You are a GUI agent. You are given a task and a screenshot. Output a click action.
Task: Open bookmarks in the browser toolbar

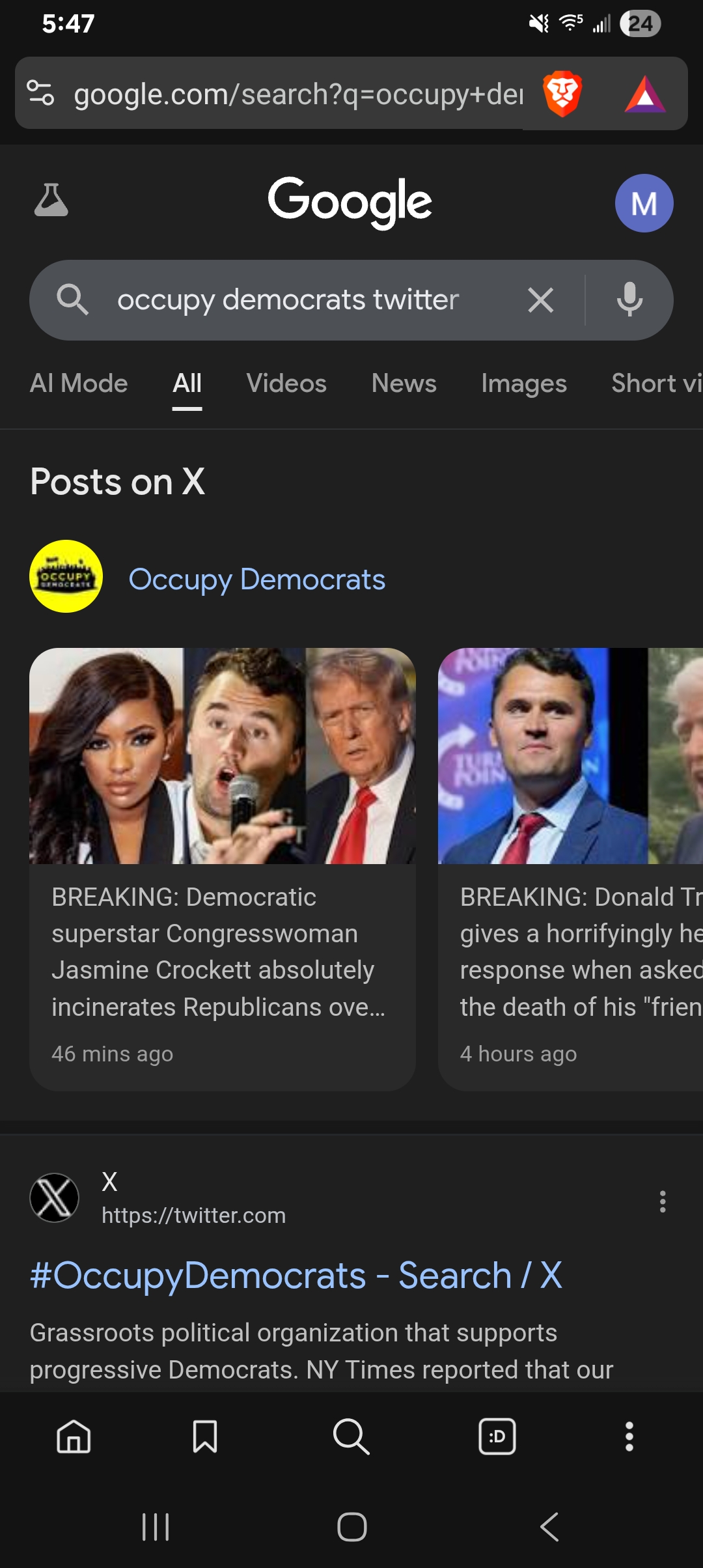point(205,1436)
